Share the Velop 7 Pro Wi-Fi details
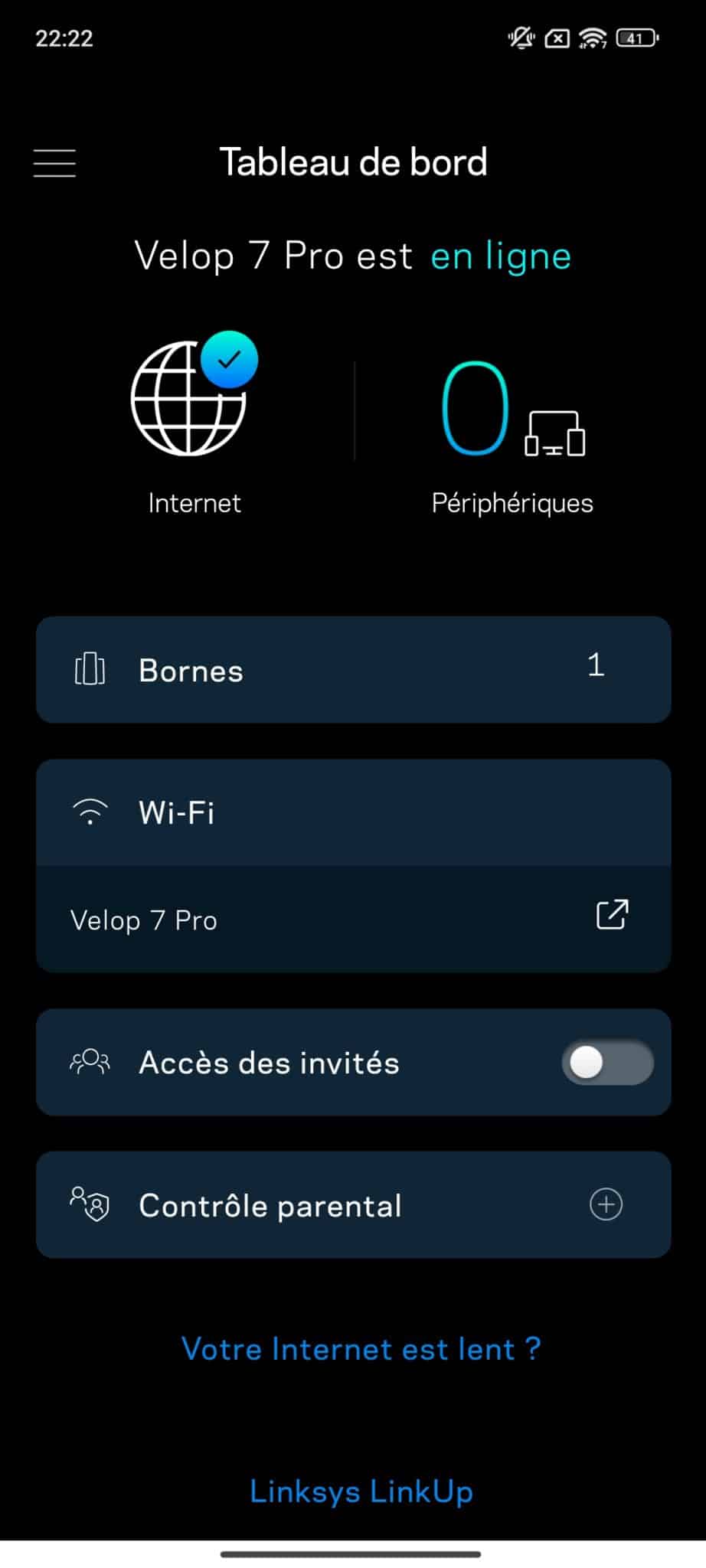The width and height of the screenshot is (706, 1568). coord(612,914)
